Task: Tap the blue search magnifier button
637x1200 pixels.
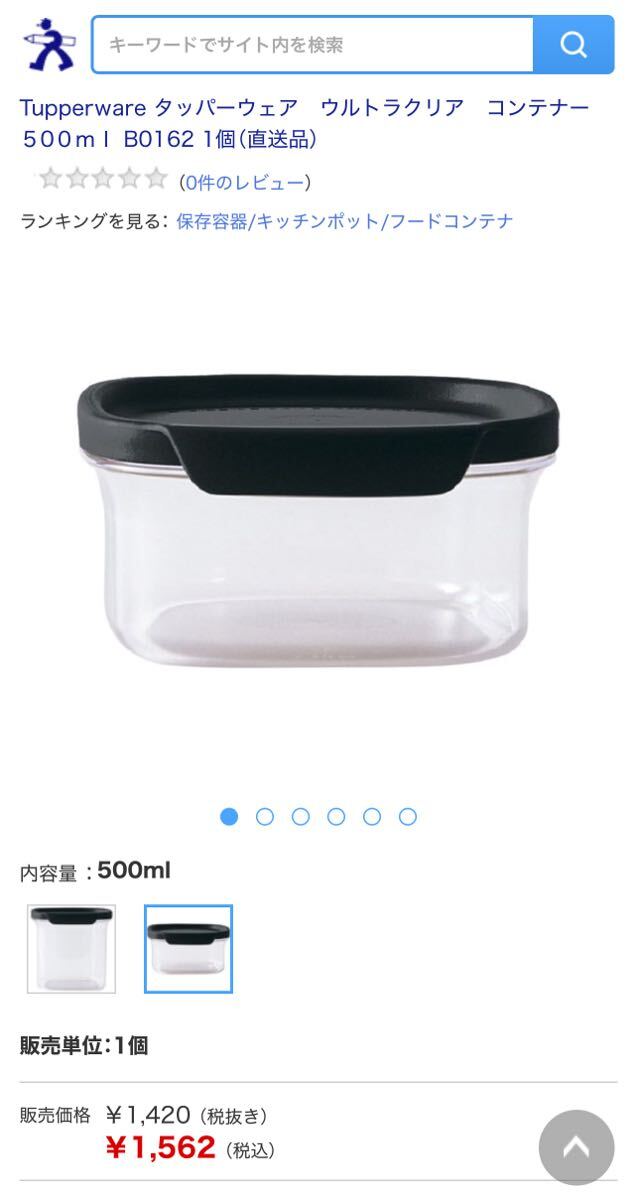Action: 573,45
